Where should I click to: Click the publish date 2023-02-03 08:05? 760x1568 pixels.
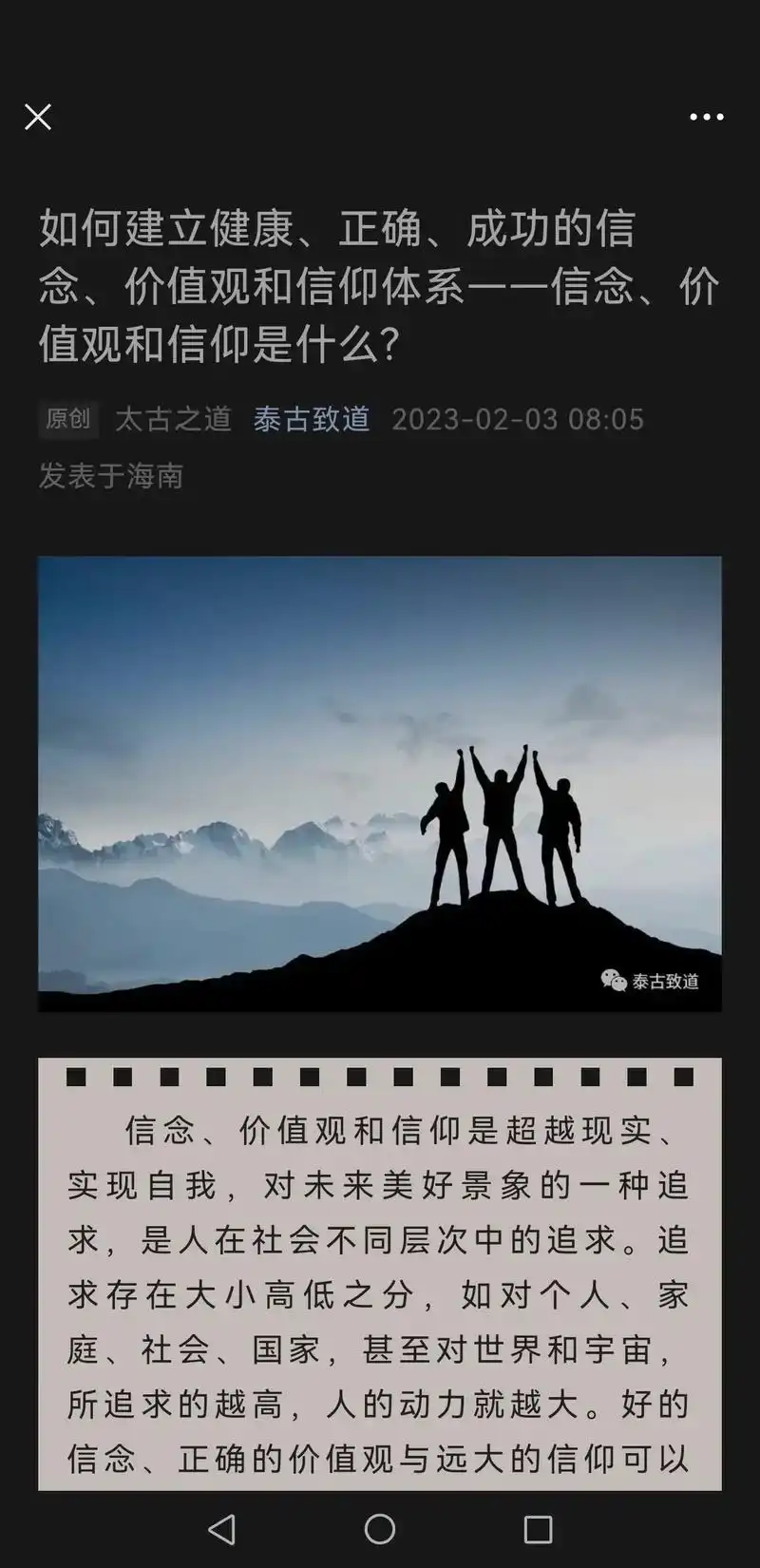519,418
